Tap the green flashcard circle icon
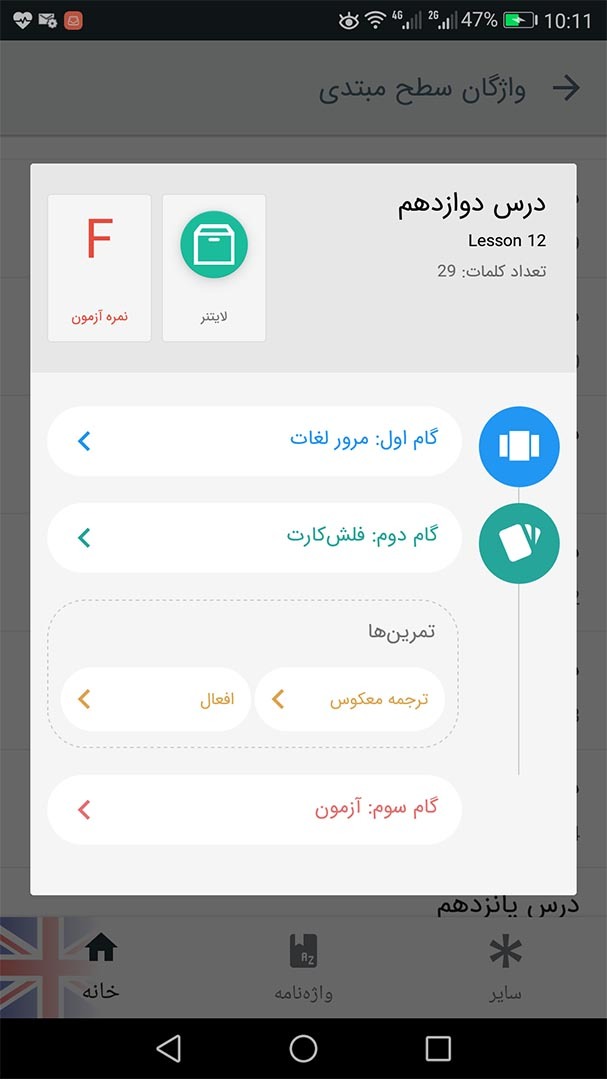 [519, 543]
